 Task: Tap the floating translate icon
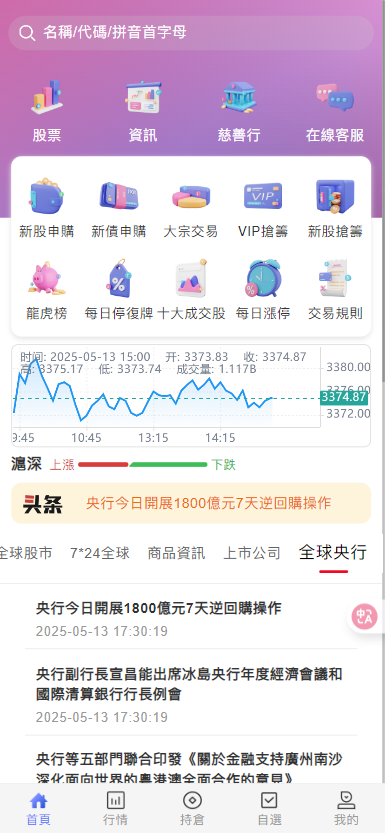pyautogui.click(x=365, y=617)
